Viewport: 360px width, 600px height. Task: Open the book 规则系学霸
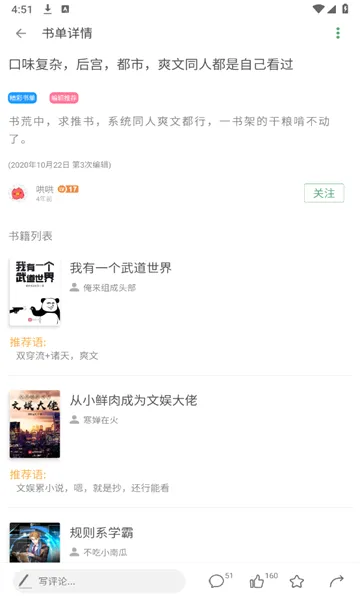pyautogui.click(x=101, y=533)
